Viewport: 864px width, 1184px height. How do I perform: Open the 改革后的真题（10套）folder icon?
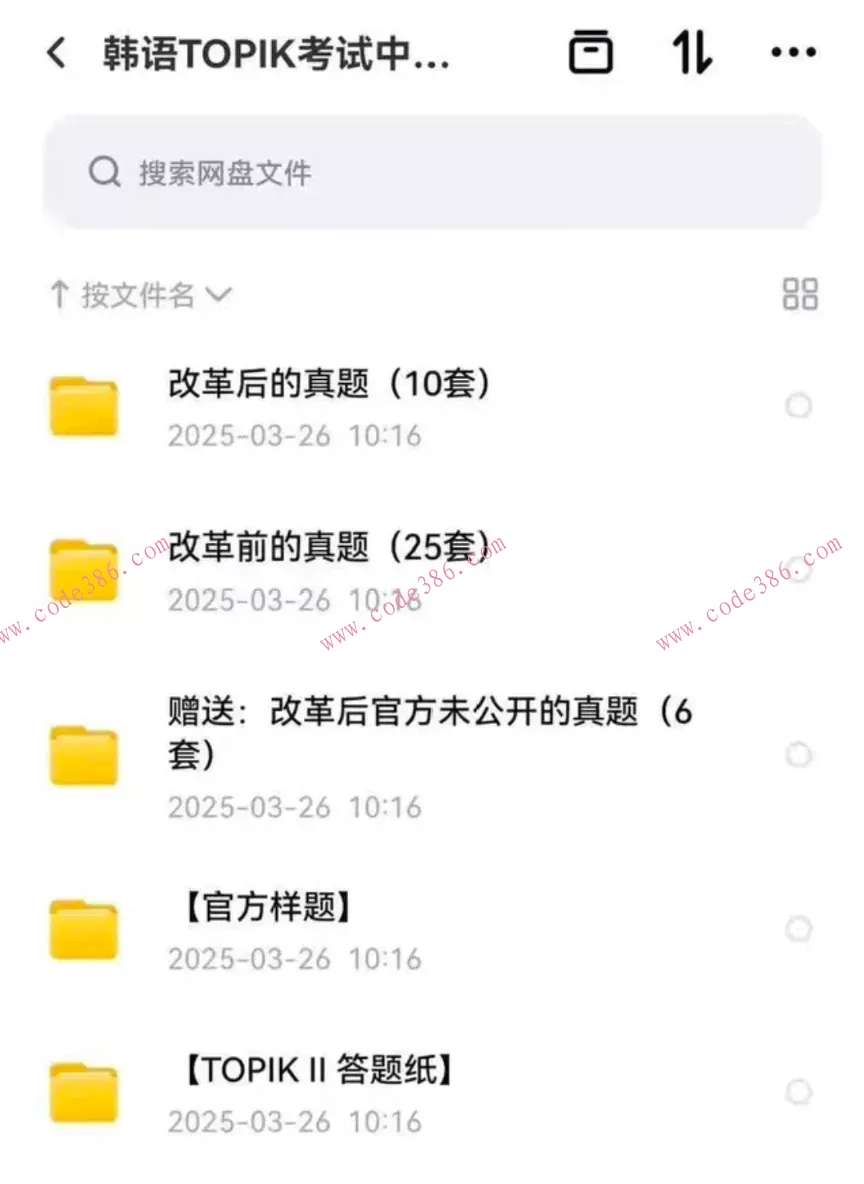click(x=85, y=406)
